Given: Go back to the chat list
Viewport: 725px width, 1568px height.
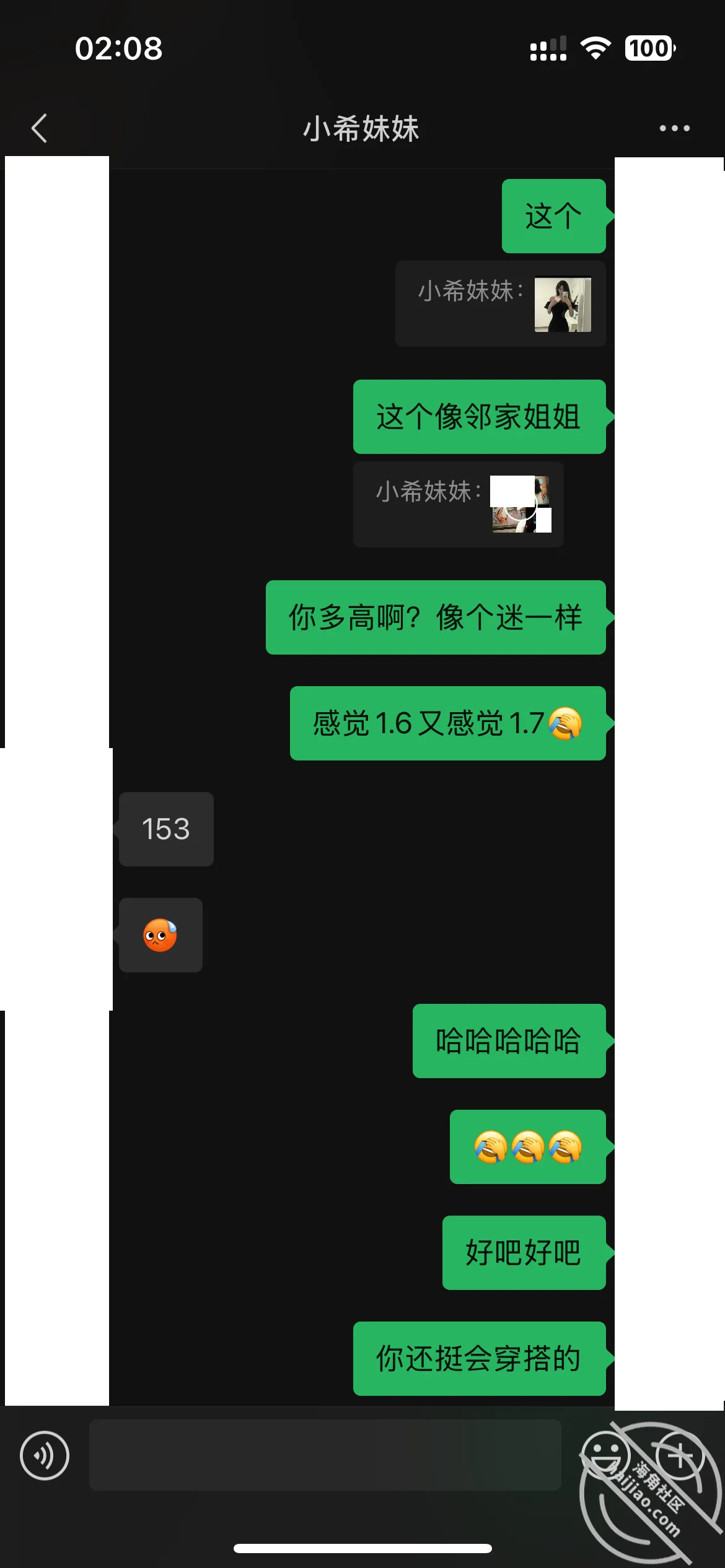Looking at the screenshot, I should coord(40,128).
